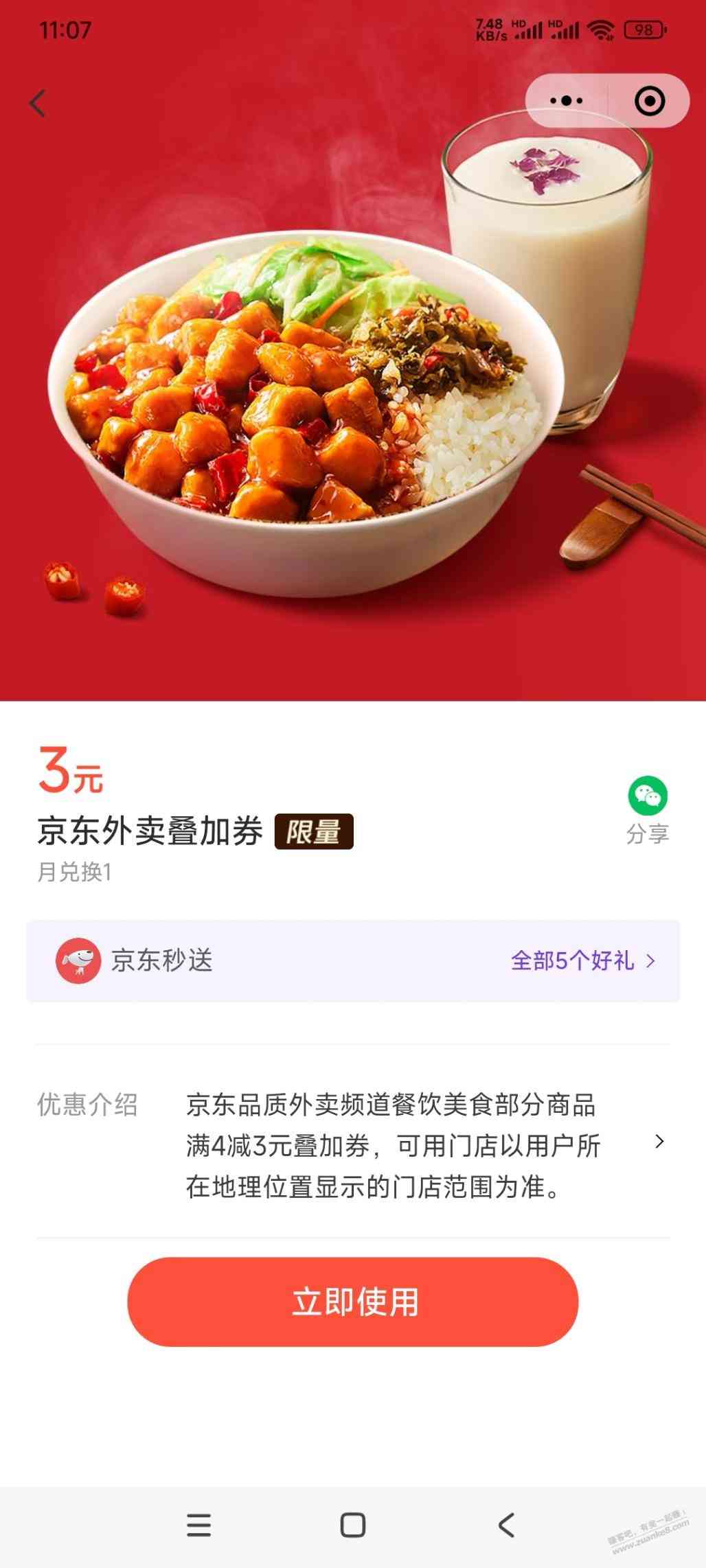Close the mini program with the circle button
Screen dimensions: 706x1568
tap(649, 101)
